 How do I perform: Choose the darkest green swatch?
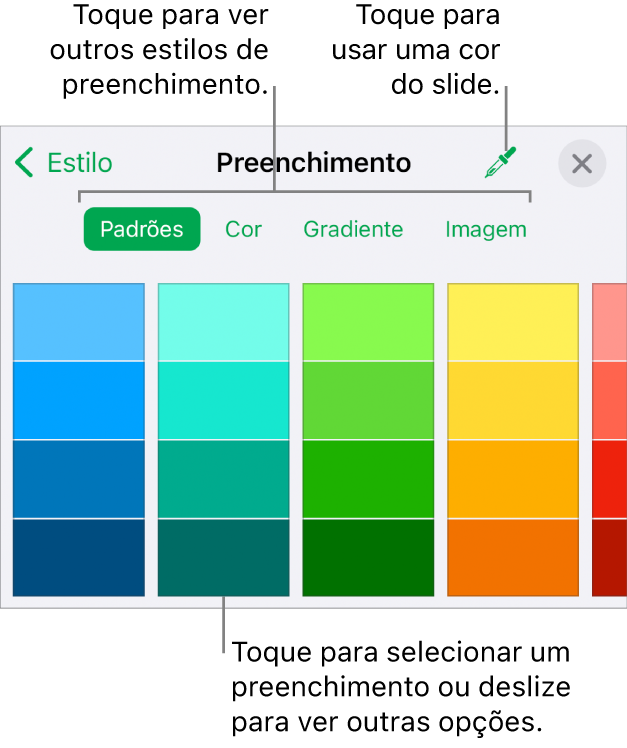click(x=368, y=557)
